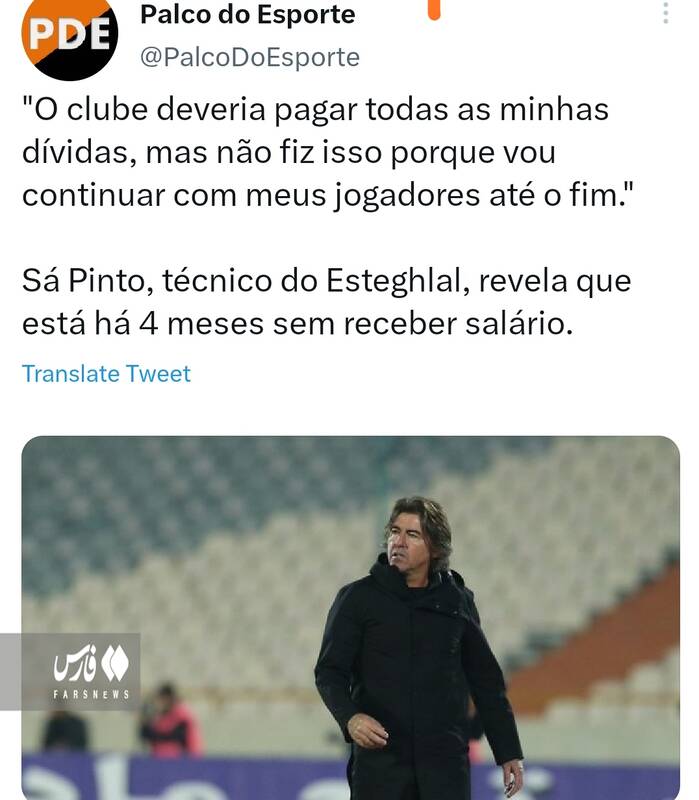The width and height of the screenshot is (699, 800).
Task: Open the tweet's overflow menu
Action: [x=666, y=12]
